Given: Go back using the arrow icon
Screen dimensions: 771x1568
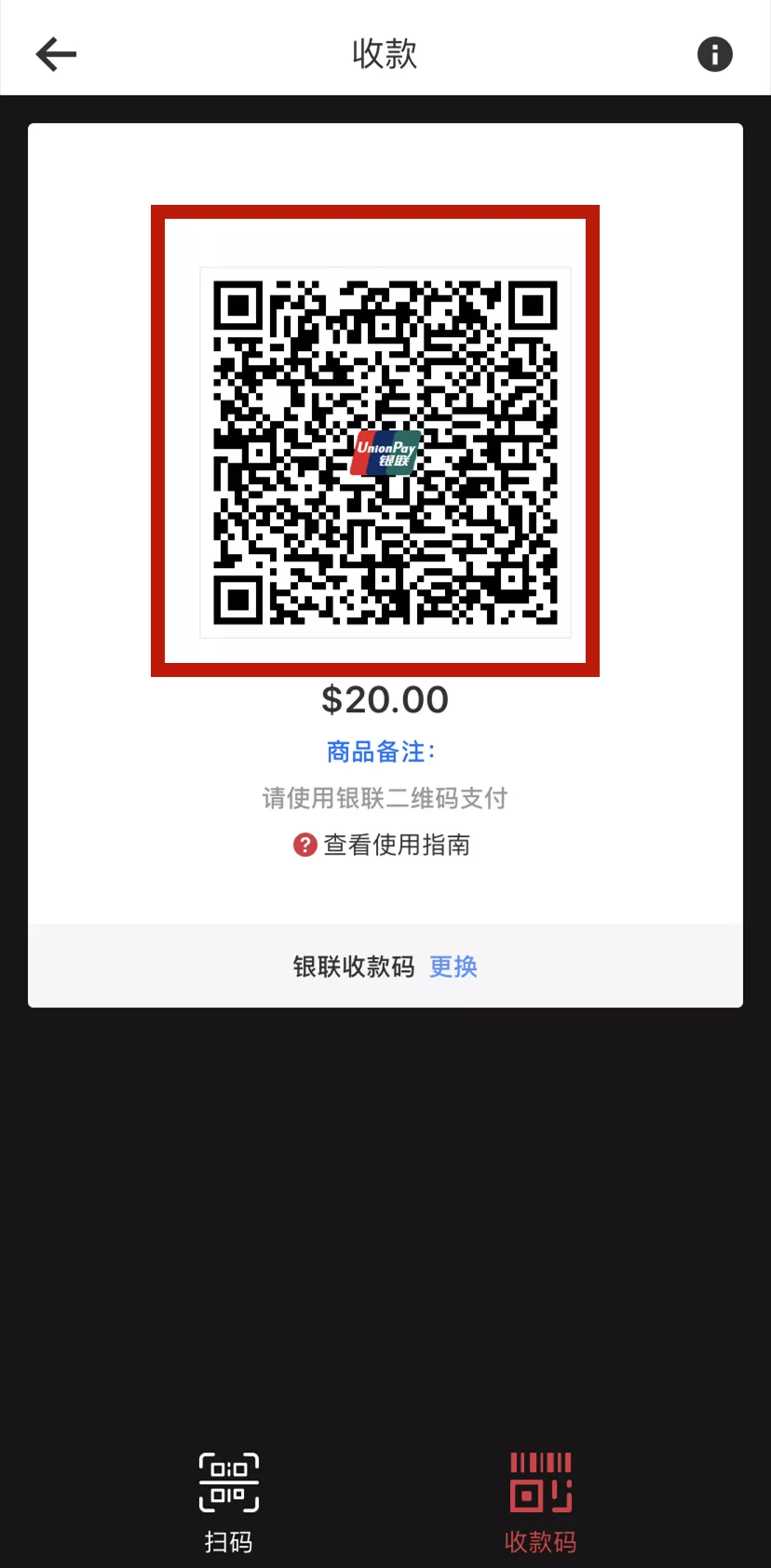Looking at the screenshot, I should click(x=56, y=54).
